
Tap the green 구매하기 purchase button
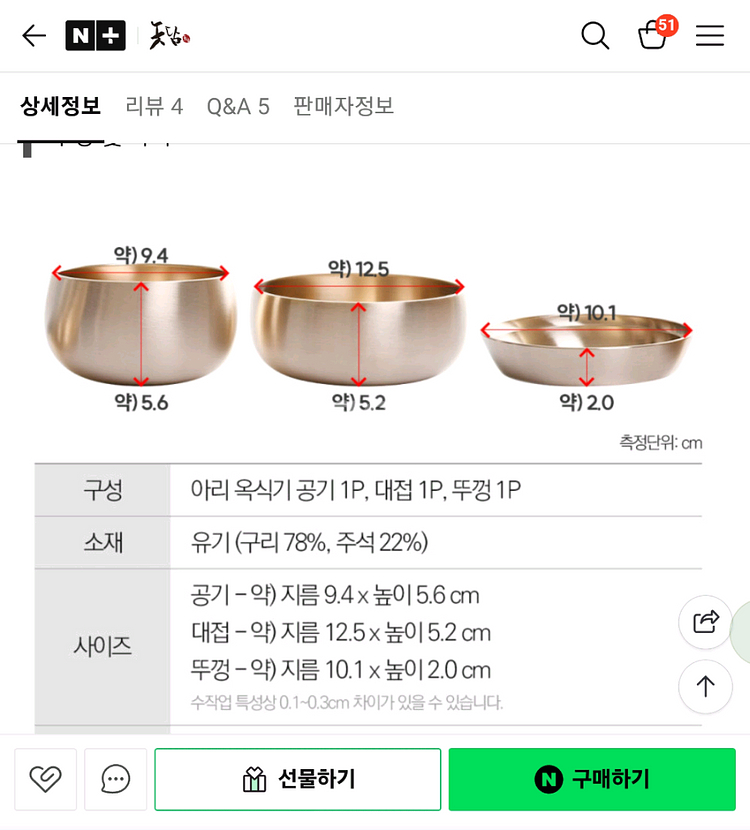[592, 779]
